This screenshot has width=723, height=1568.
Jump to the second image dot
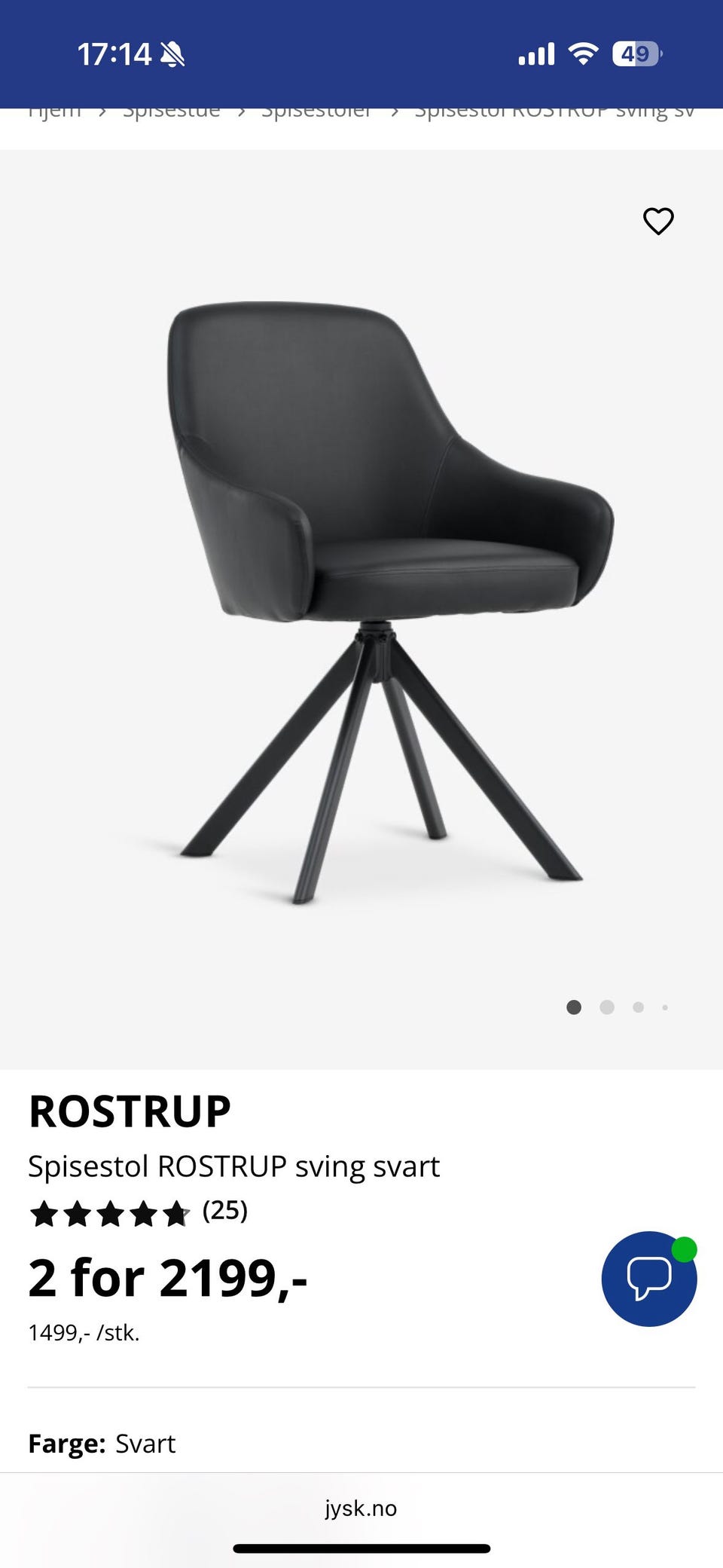[x=607, y=1007]
